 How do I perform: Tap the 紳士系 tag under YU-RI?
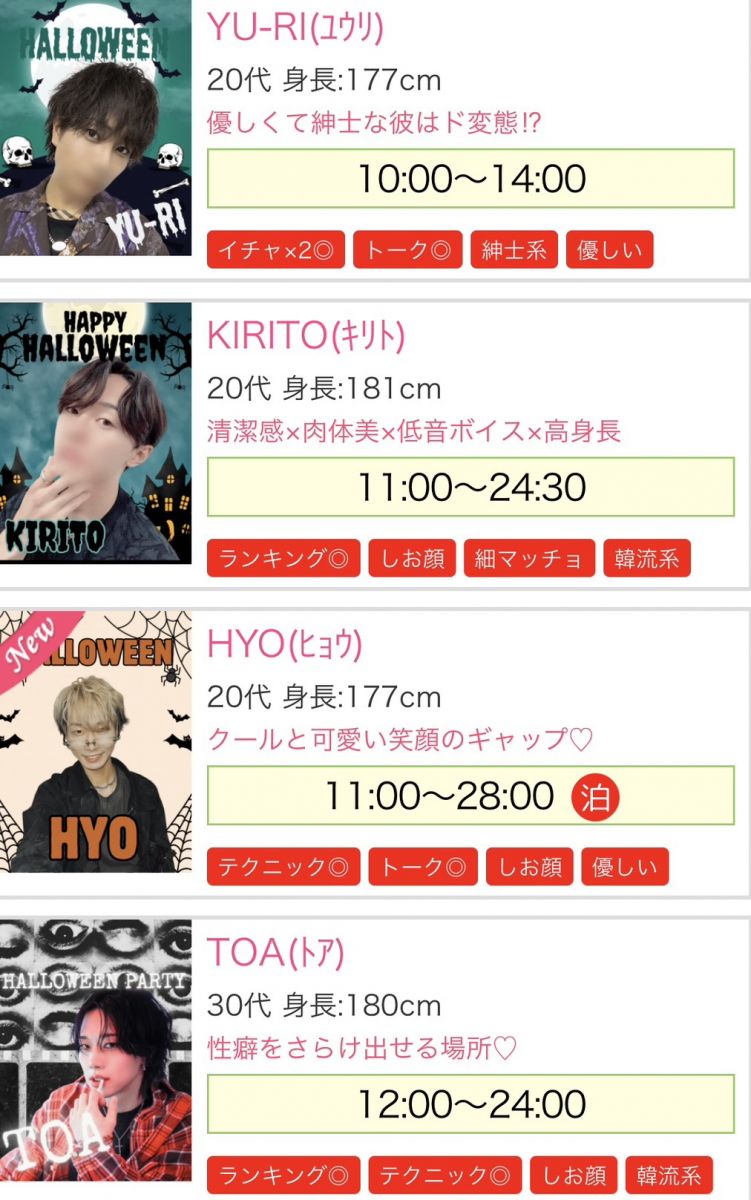pos(514,250)
